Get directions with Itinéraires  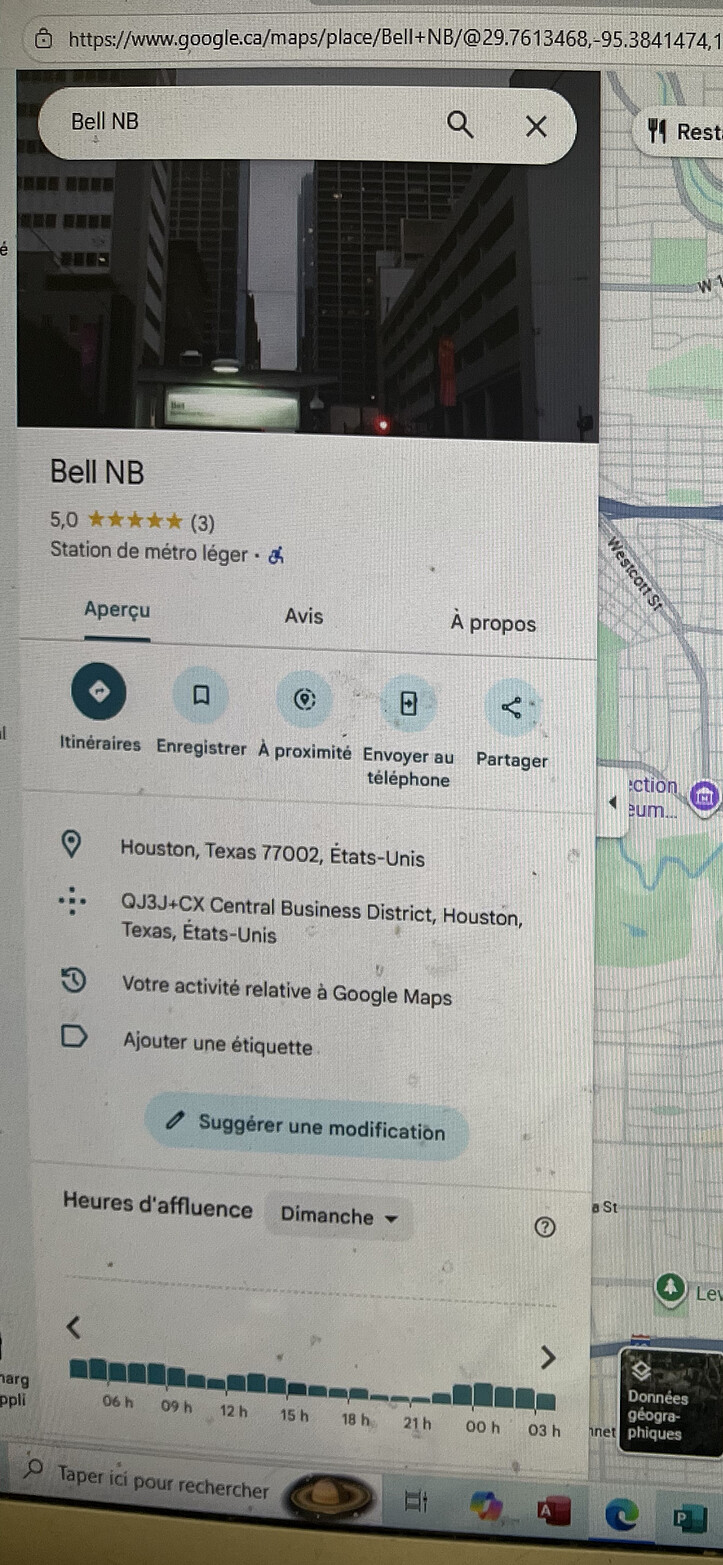(99, 693)
